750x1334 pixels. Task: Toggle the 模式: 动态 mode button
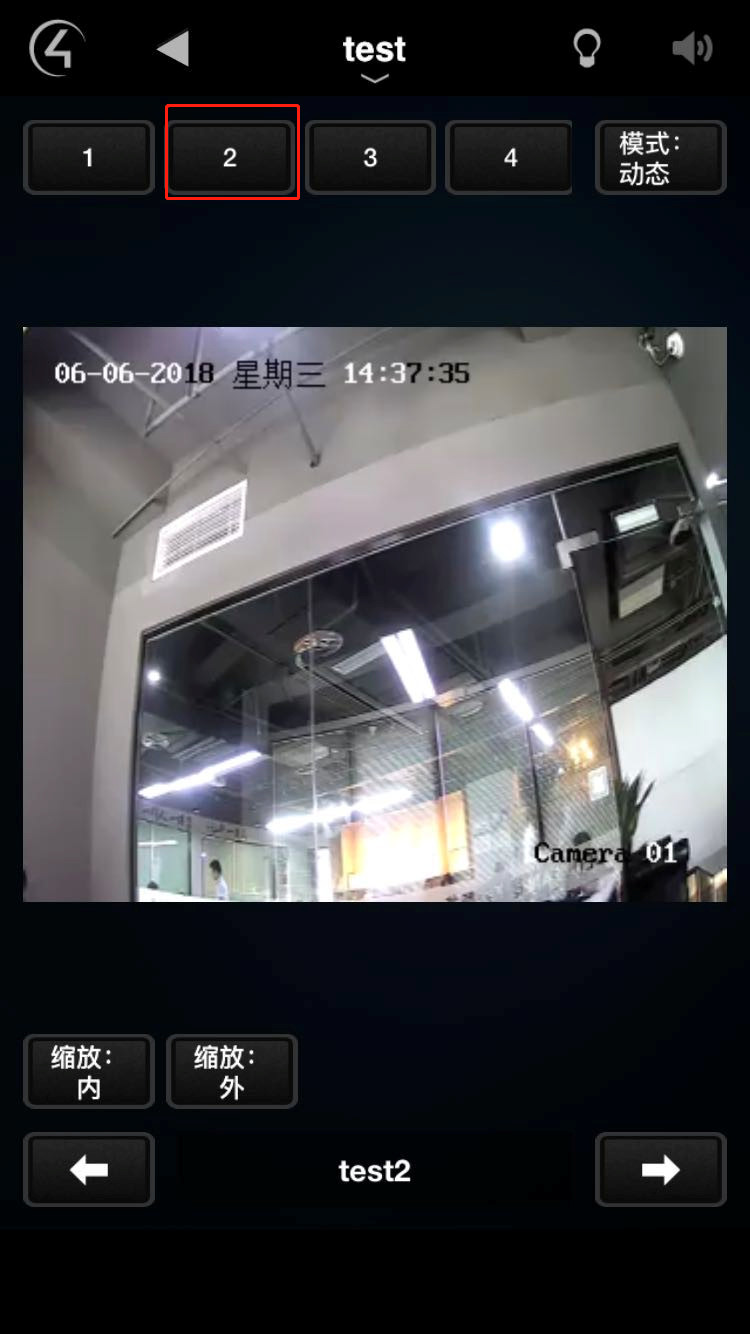point(660,157)
